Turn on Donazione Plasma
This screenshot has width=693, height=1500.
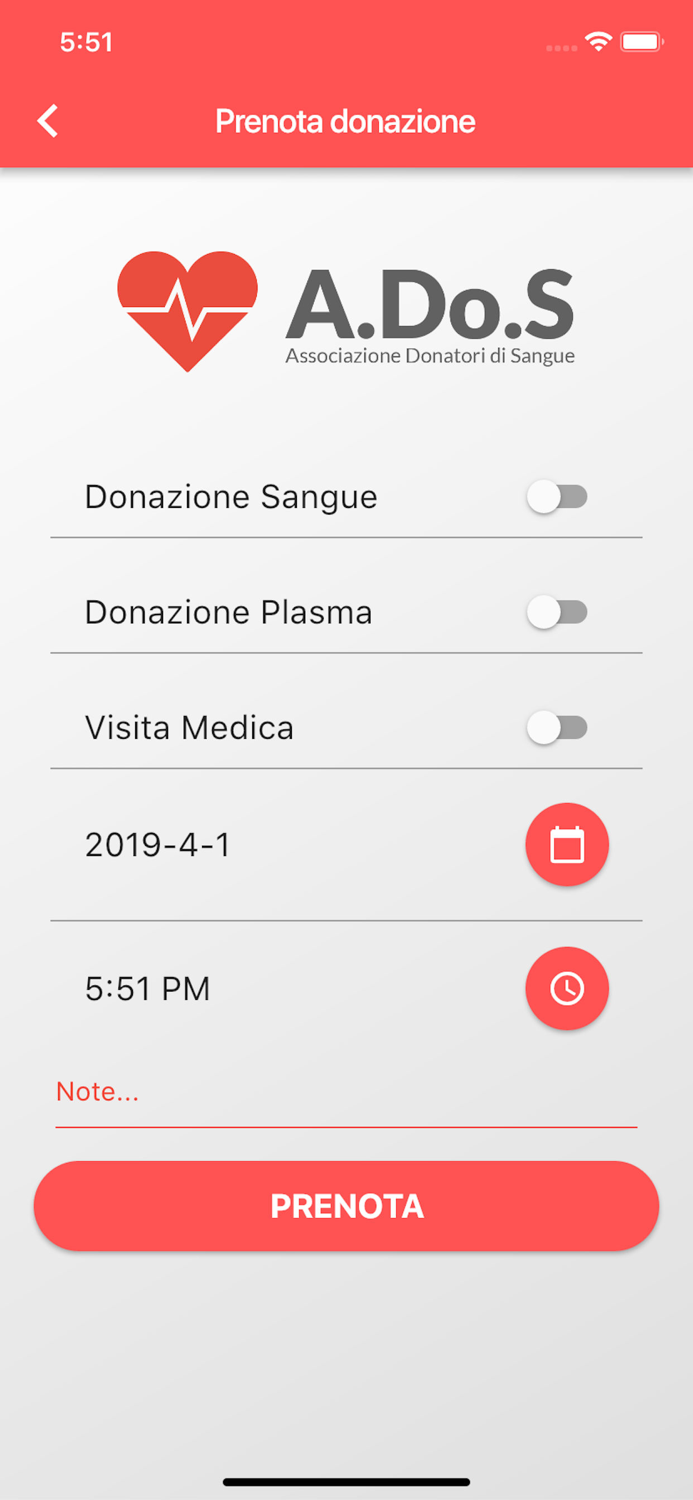click(557, 612)
